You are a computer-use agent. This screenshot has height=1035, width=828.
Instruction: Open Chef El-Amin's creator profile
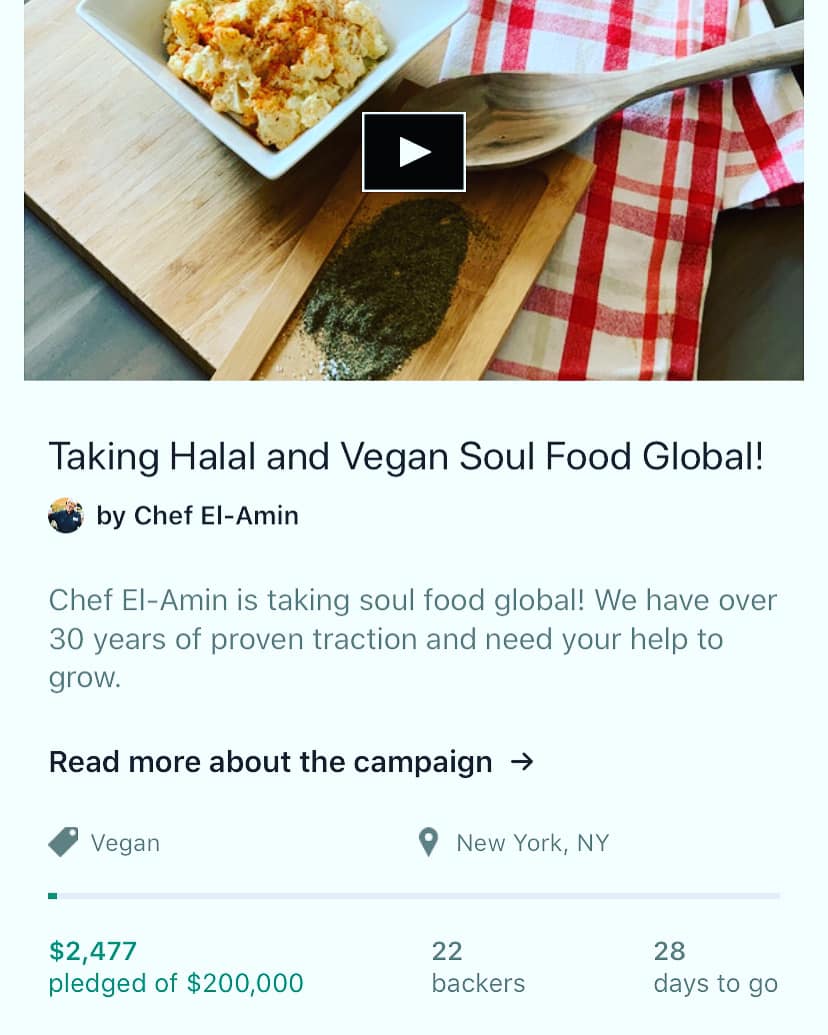coord(174,516)
